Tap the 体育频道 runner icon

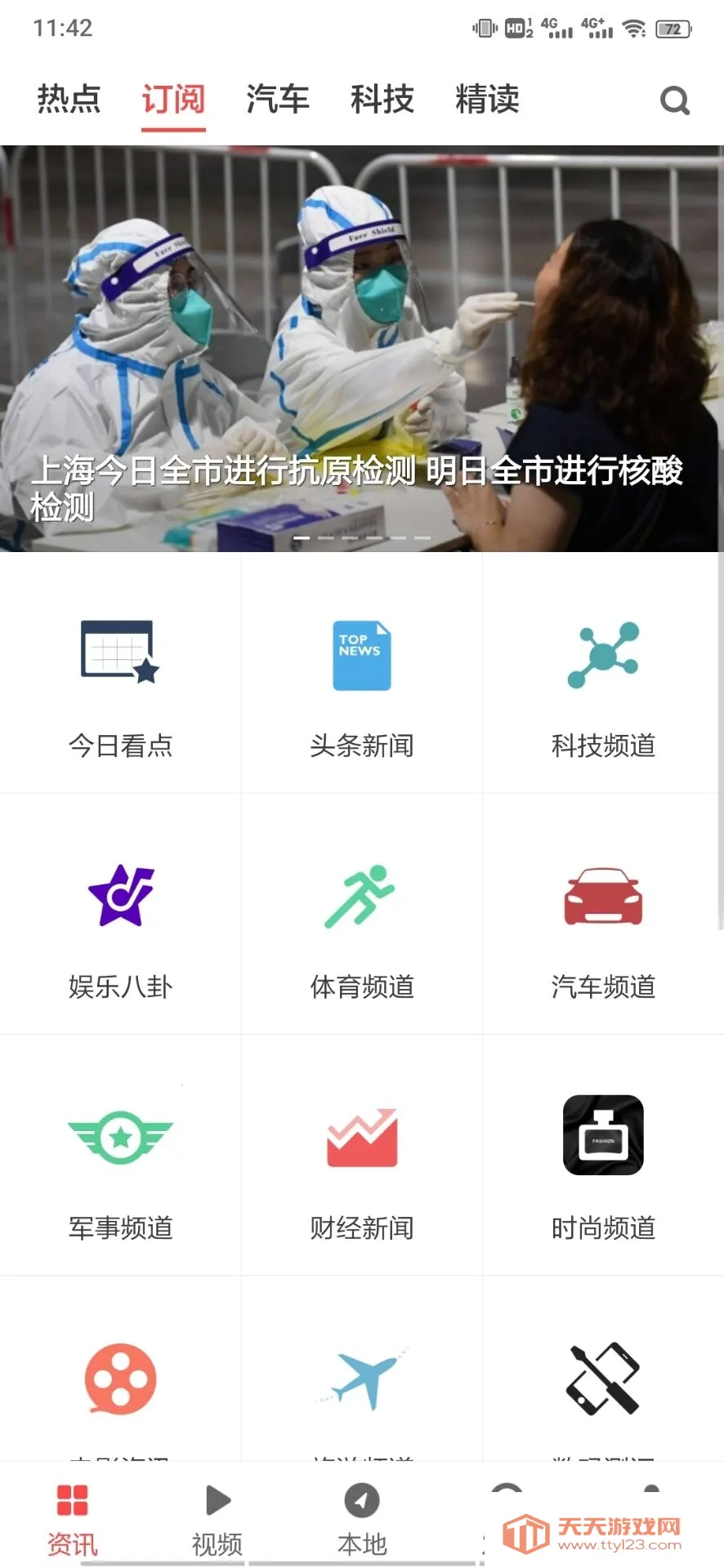[362, 894]
